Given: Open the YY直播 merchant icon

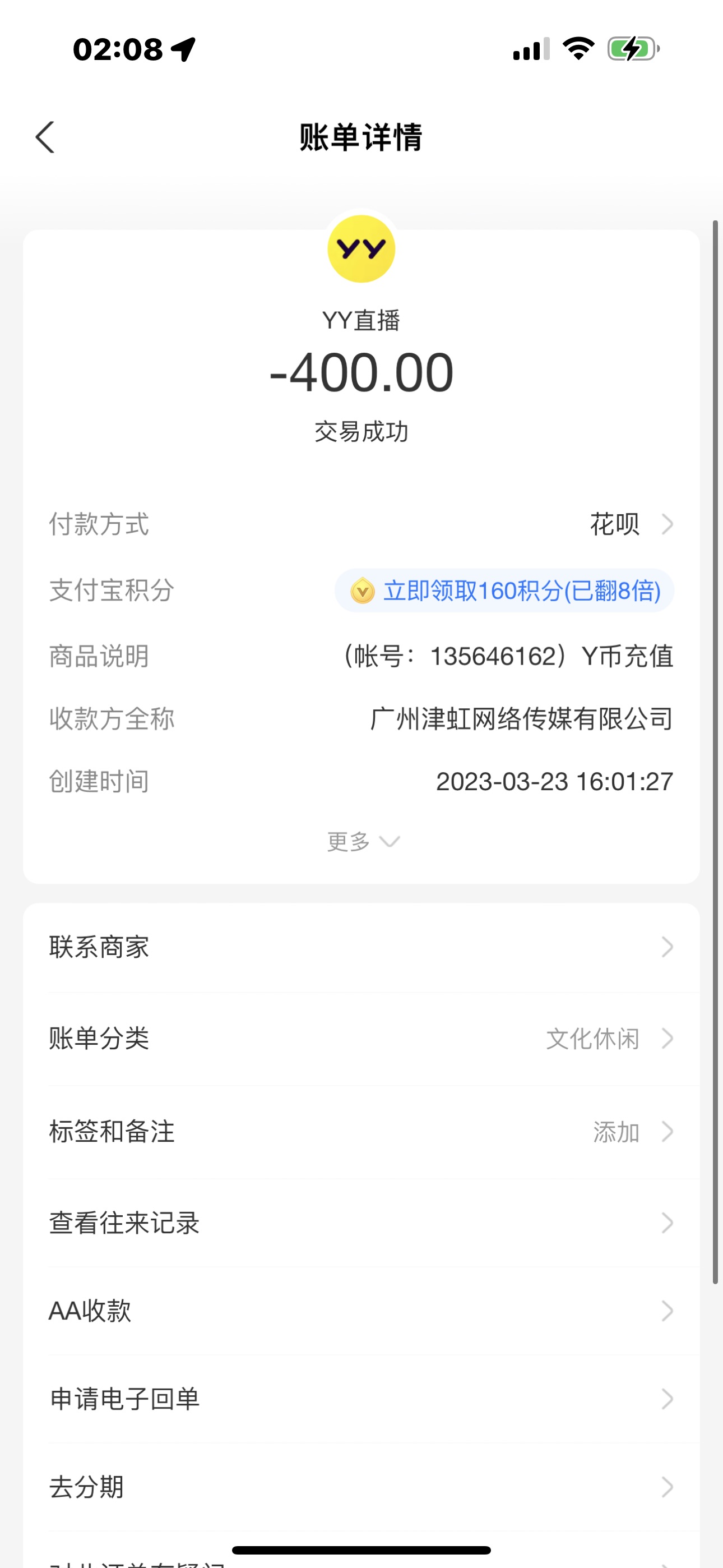Looking at the screenshot, I should coord(361,249).
